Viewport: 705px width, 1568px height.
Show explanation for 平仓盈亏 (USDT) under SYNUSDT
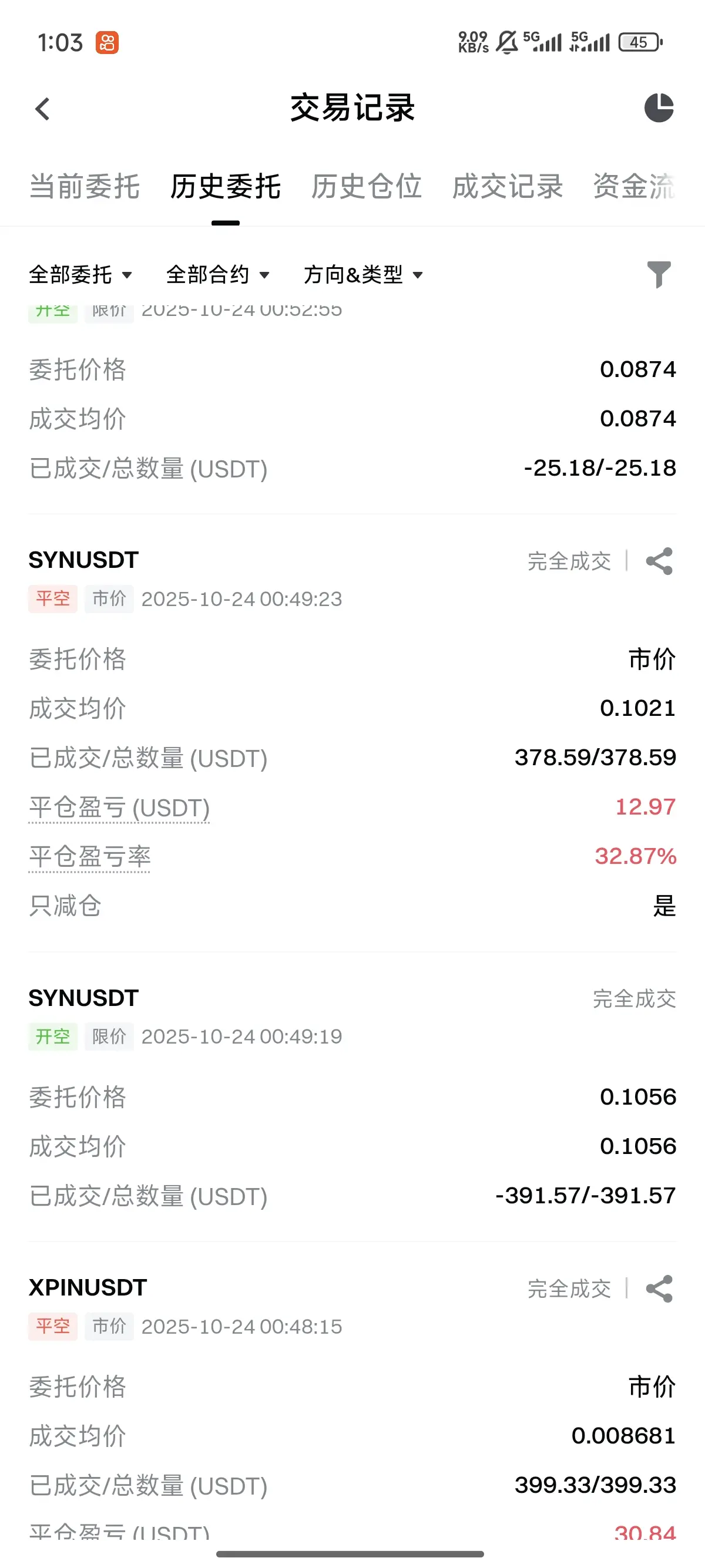point(119,807)
